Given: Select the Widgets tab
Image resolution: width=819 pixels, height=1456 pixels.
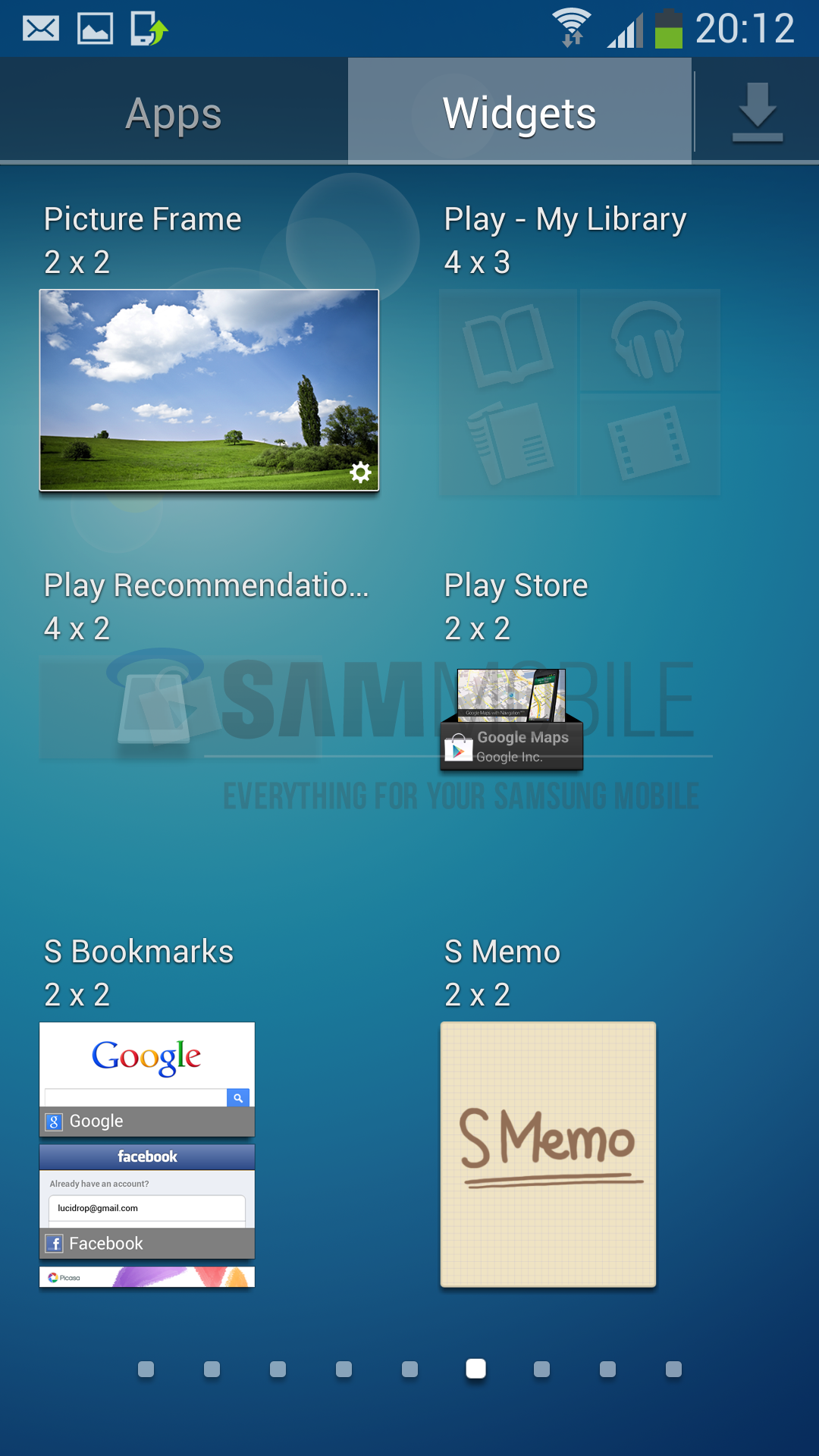Looking at the screenshot, I should click(519, 114).
